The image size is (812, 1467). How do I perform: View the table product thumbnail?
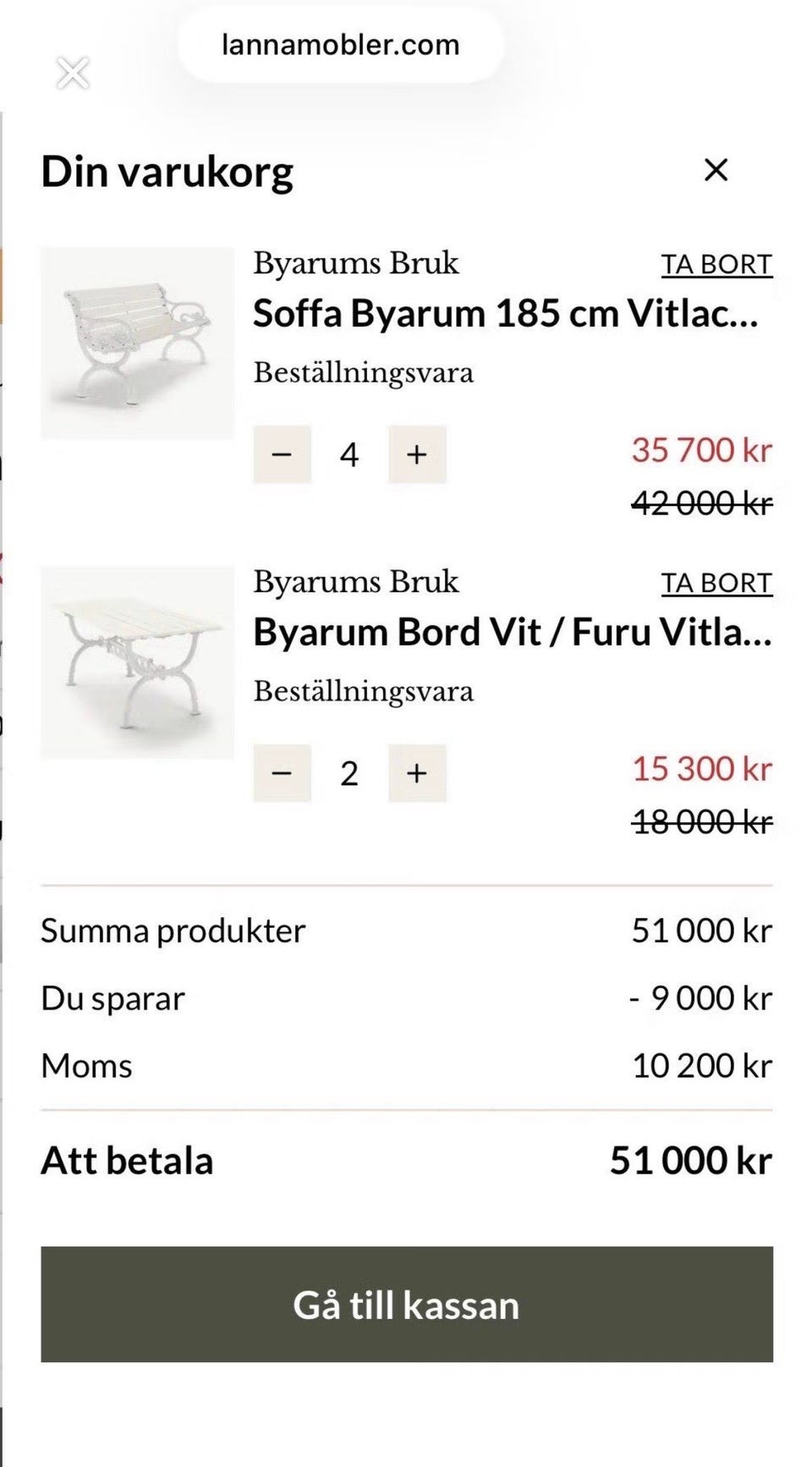(x=135, y=664)
